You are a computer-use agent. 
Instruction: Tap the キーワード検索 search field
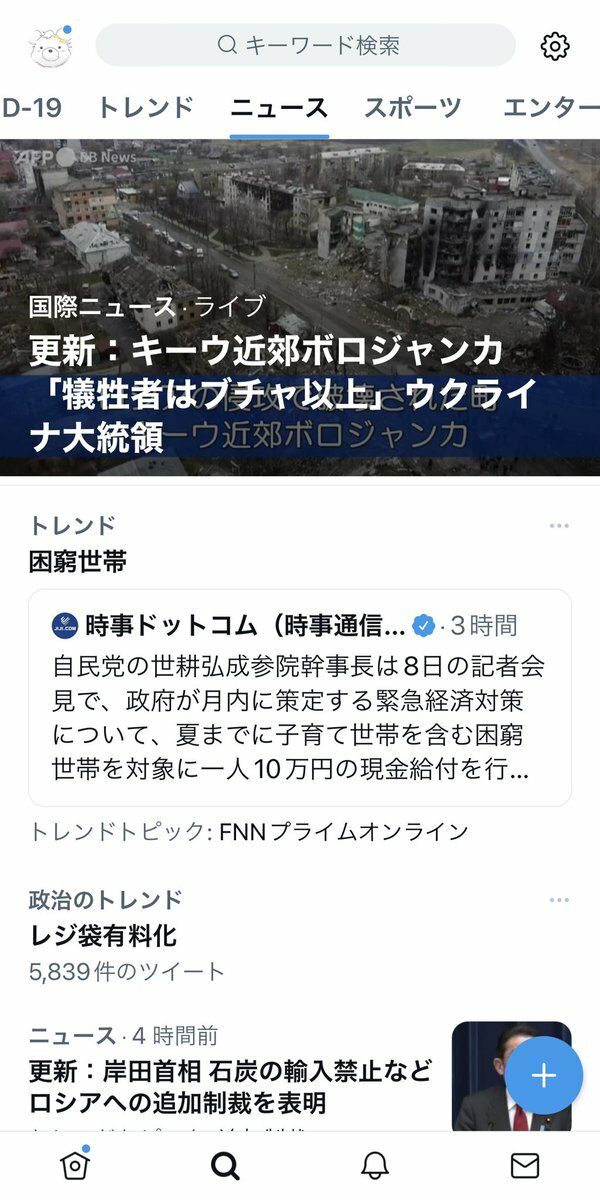(305, 45)
